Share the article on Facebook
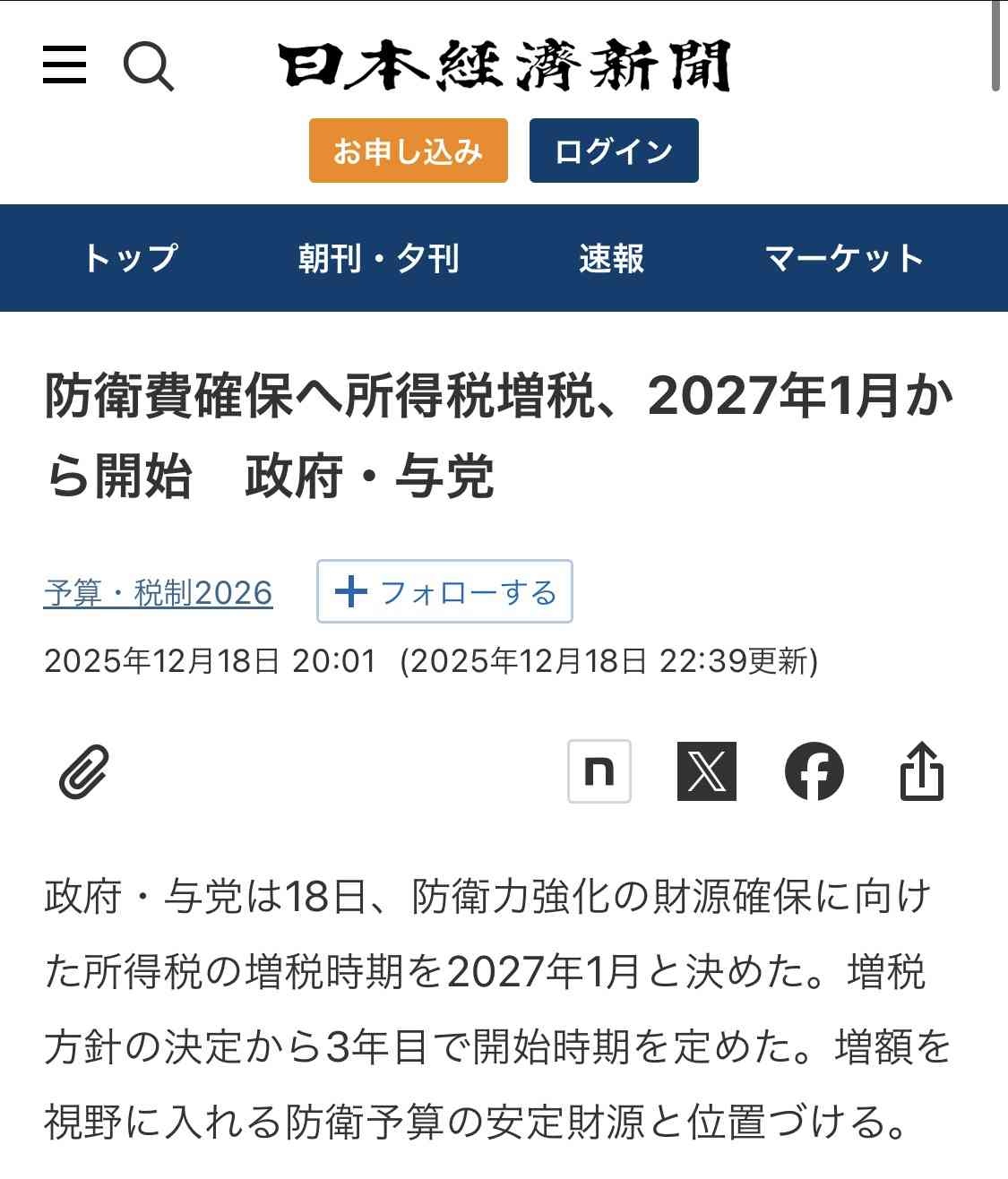This screenshot has width=1008, height=1179. 814,770
